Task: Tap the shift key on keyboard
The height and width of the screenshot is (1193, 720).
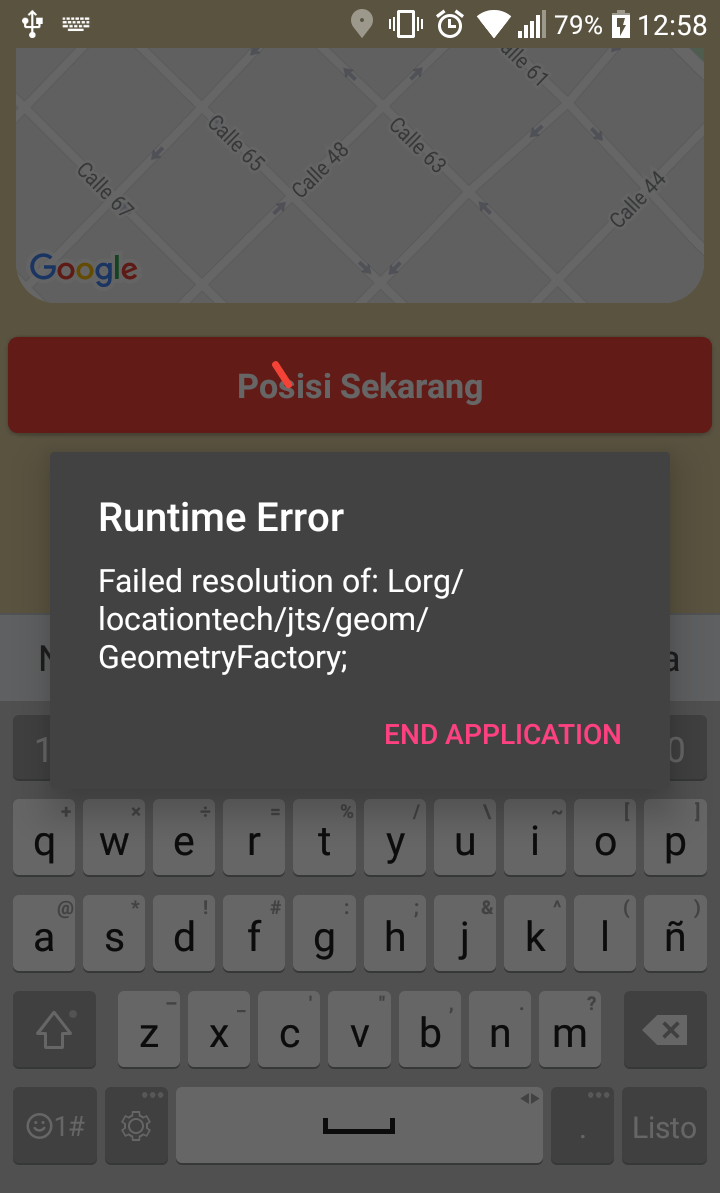Action: pyautogui.click(x=55, y=1030)
